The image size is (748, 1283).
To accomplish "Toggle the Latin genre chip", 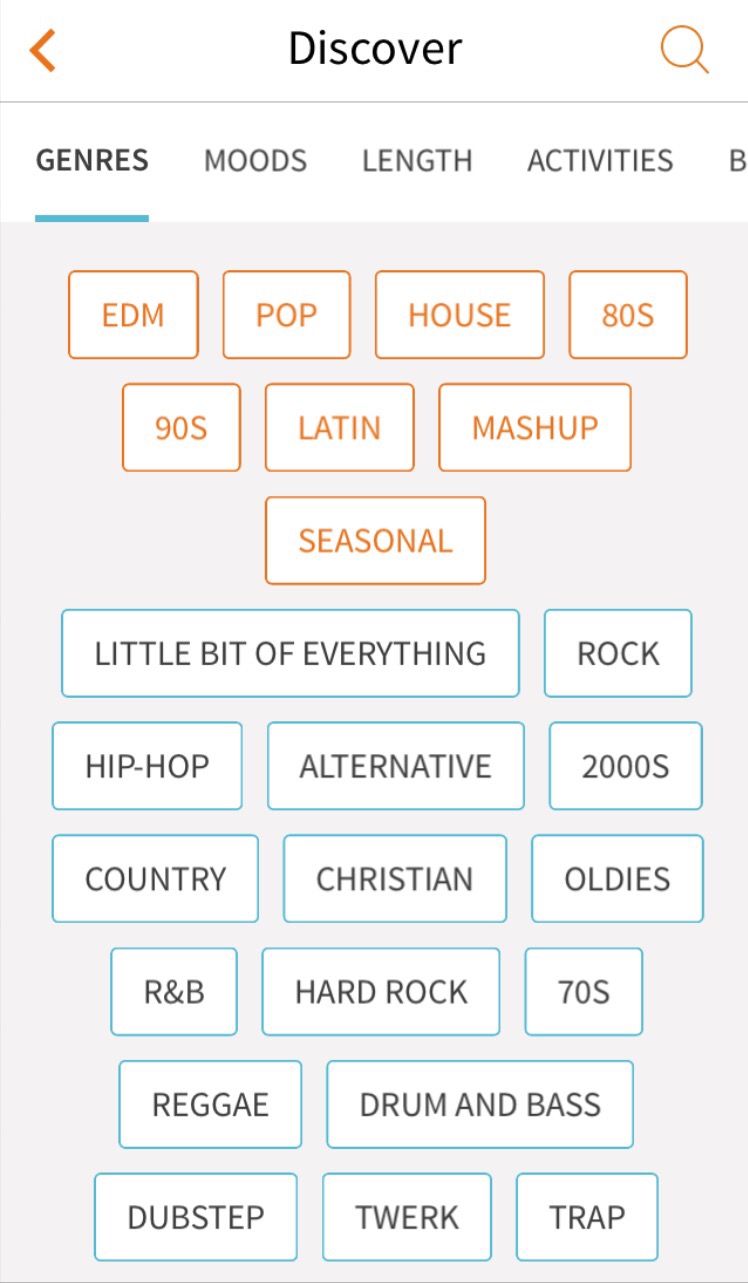I will (339, 428).
